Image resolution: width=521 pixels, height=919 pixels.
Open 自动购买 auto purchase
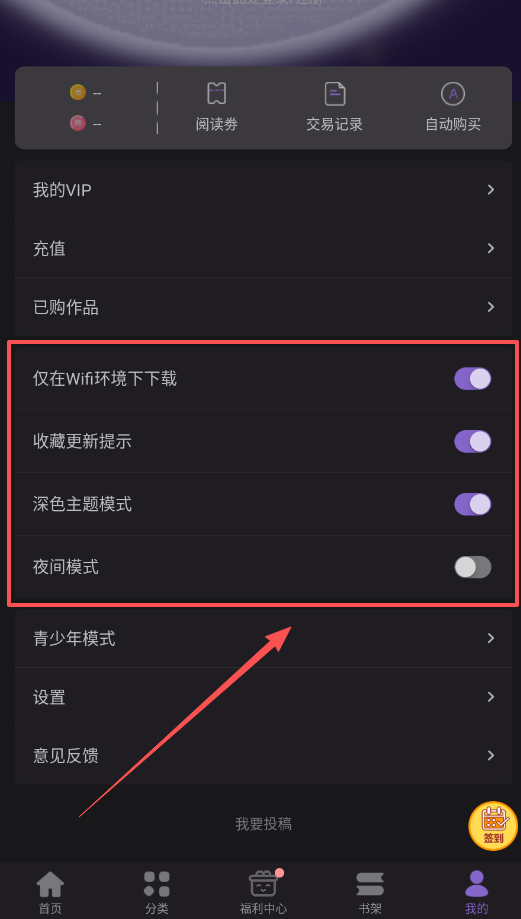click(453, 107)
